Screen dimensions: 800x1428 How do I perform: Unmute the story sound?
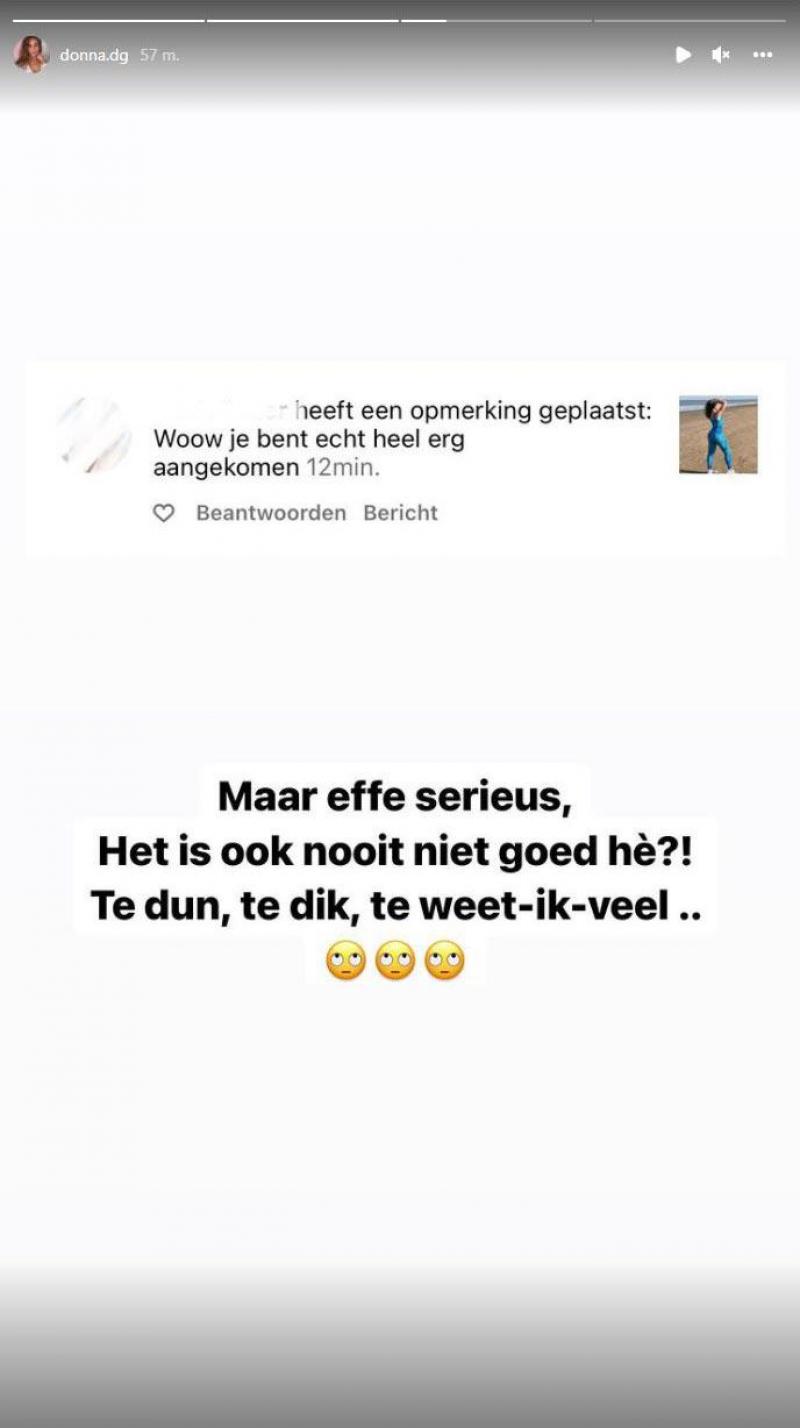pos(721,55)
